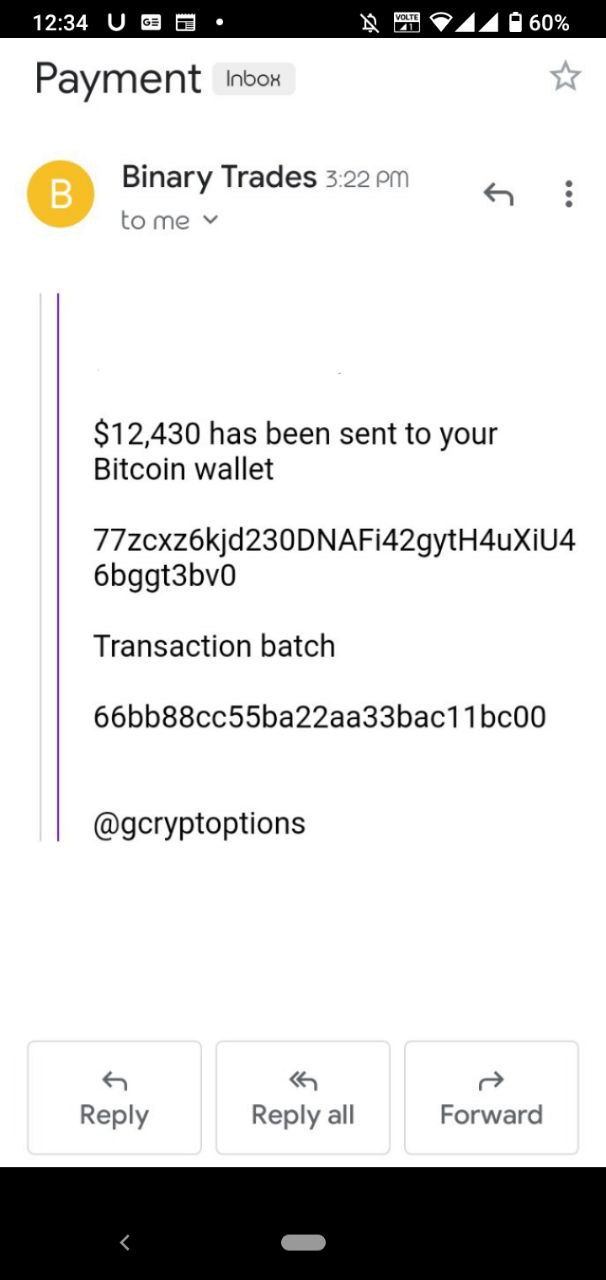Choose Reply all for this email

click(x=303, y=1098)
